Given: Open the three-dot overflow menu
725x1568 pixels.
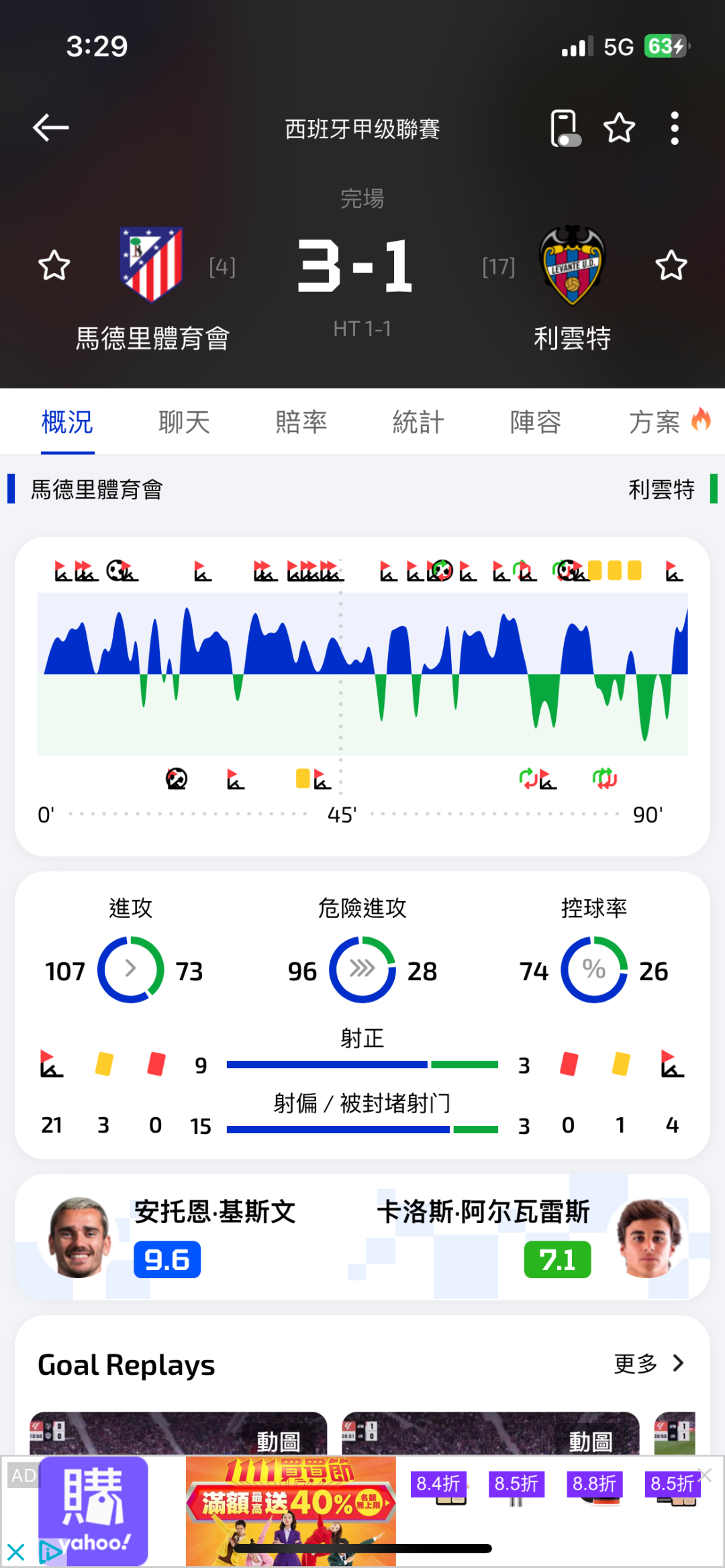Looking at the screenshot, I should (675, 127).
